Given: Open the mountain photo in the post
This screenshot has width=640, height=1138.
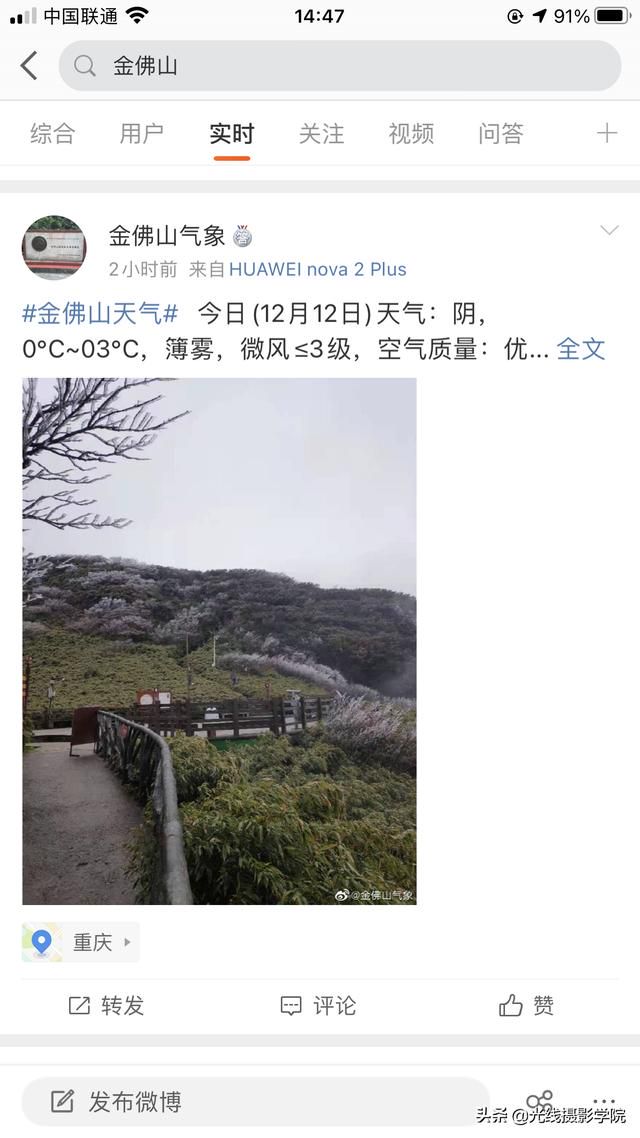Looking at the screenshot, I should click(x=219, y=641).
